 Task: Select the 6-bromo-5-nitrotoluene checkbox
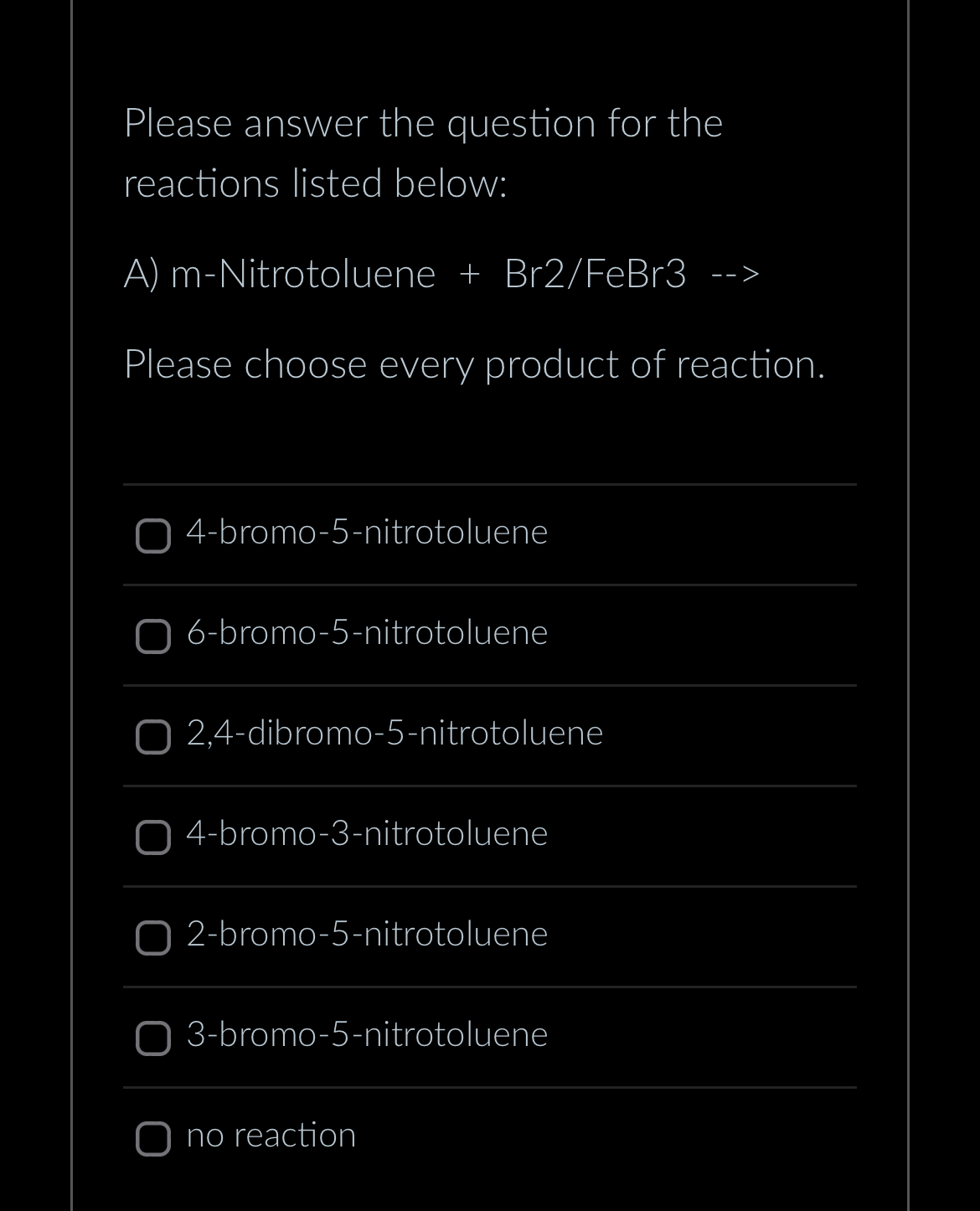[x=153, y=636]
